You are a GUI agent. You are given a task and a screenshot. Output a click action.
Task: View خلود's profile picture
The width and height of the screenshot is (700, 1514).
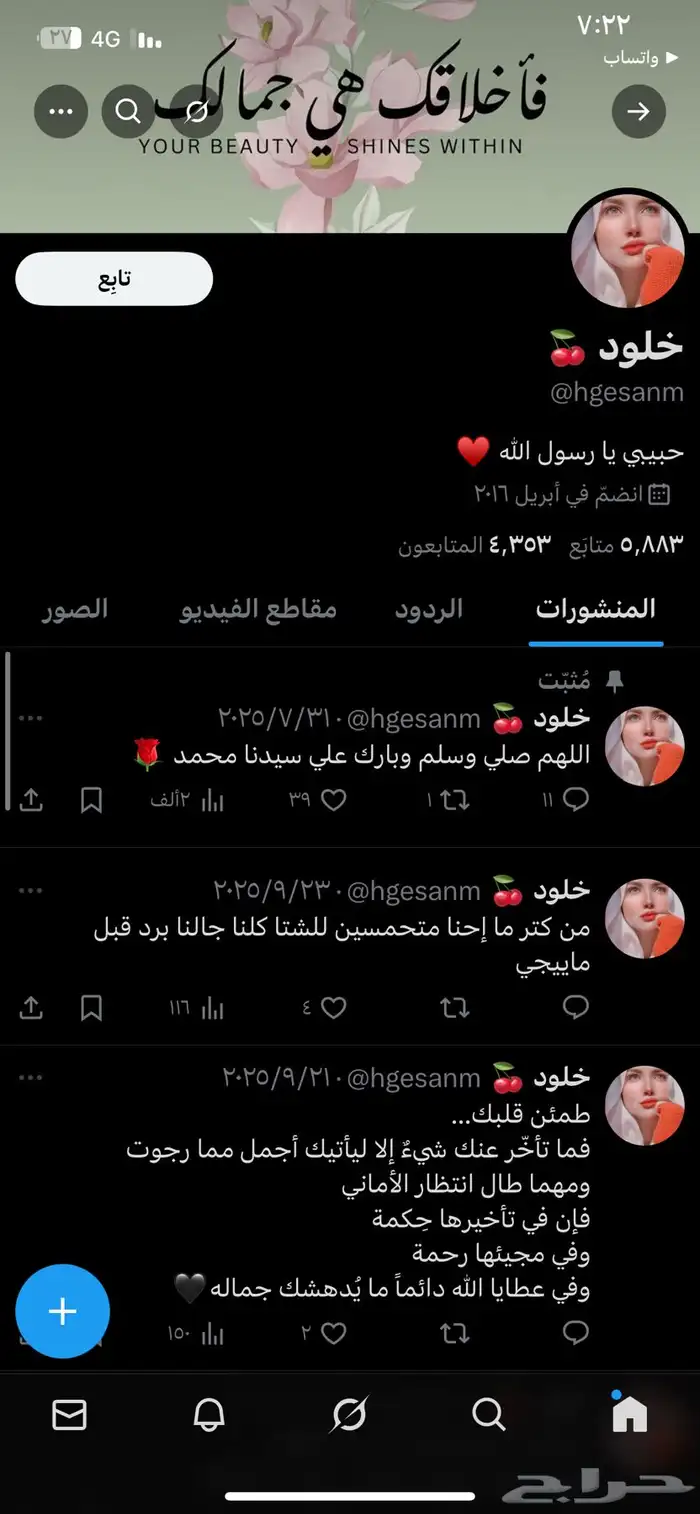click(628, 250)
